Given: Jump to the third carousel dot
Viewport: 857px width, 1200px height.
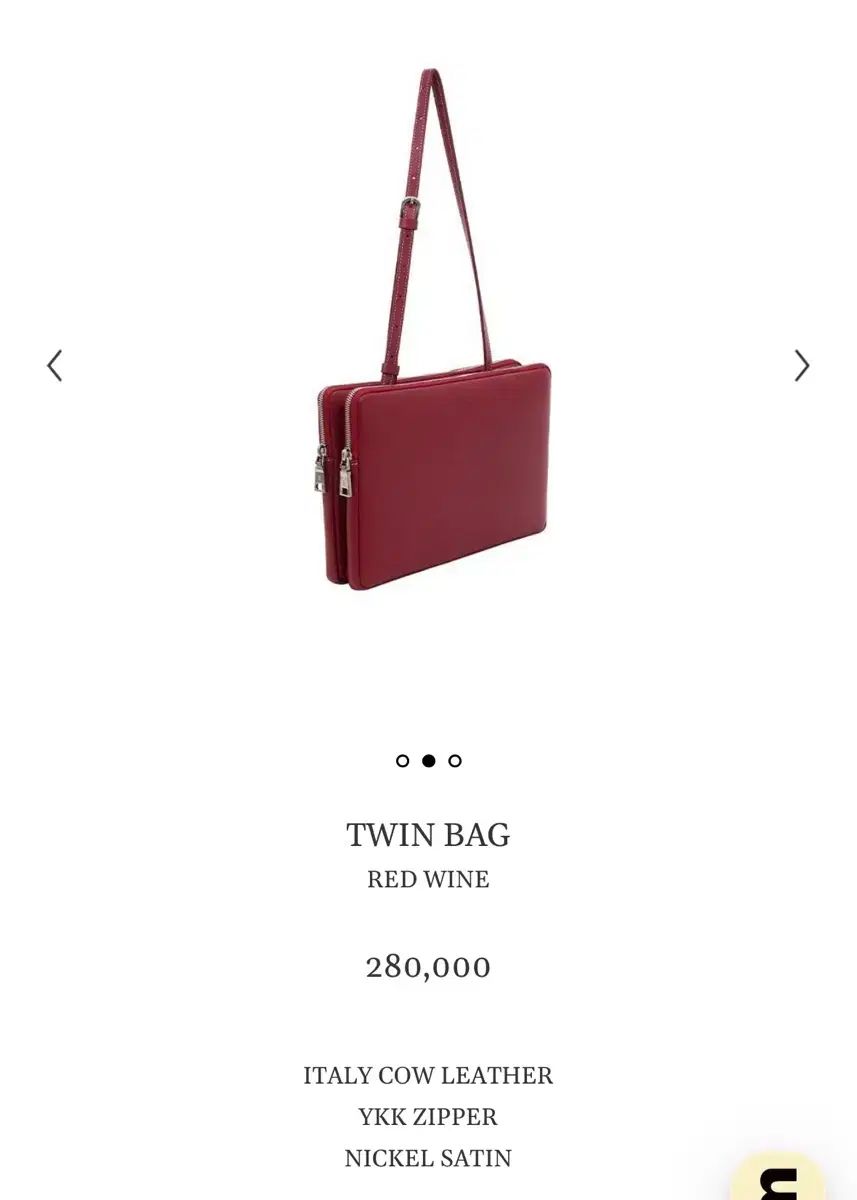Looking at the screenshot, I should pyautogui.click(x=455, y=761).
